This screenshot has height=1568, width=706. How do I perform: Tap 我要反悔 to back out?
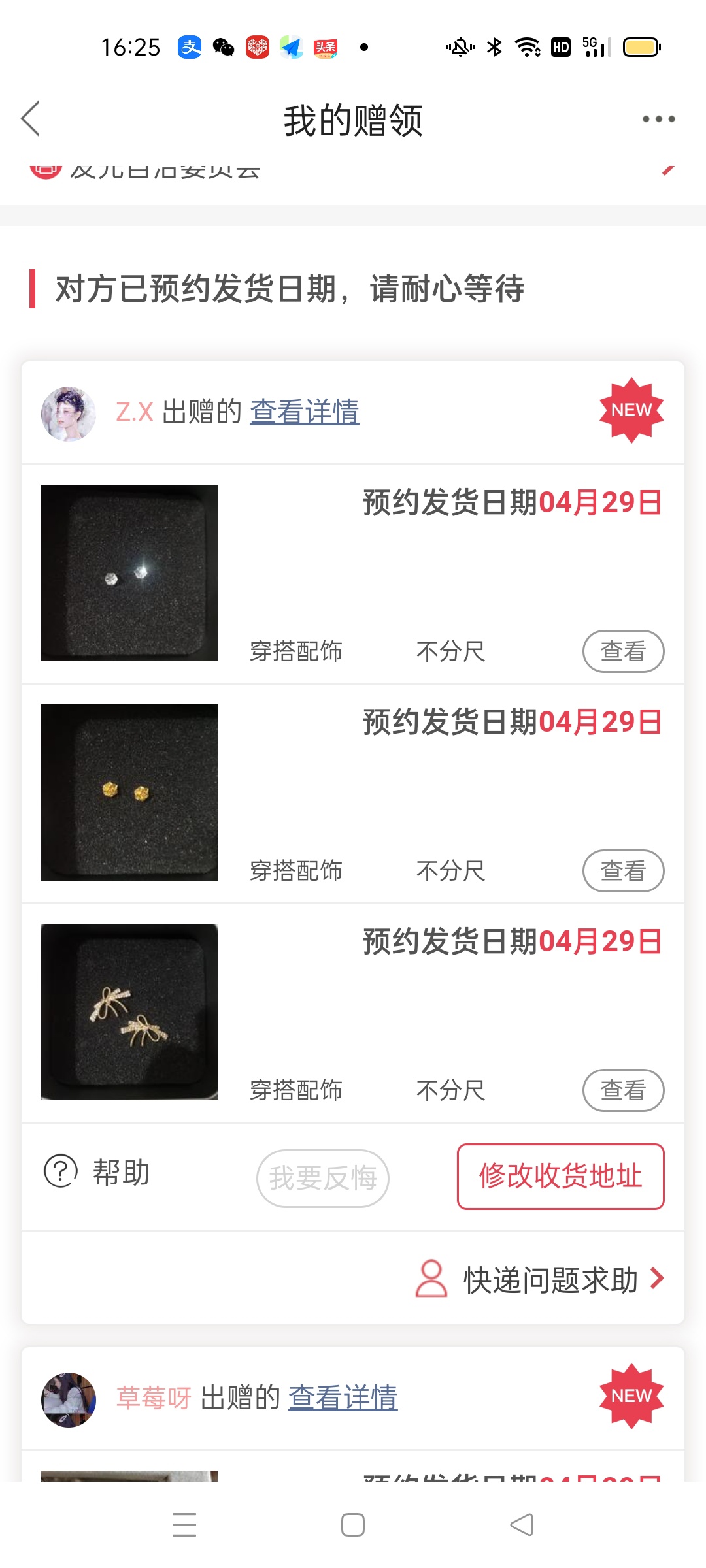(x=323, y=1178)
